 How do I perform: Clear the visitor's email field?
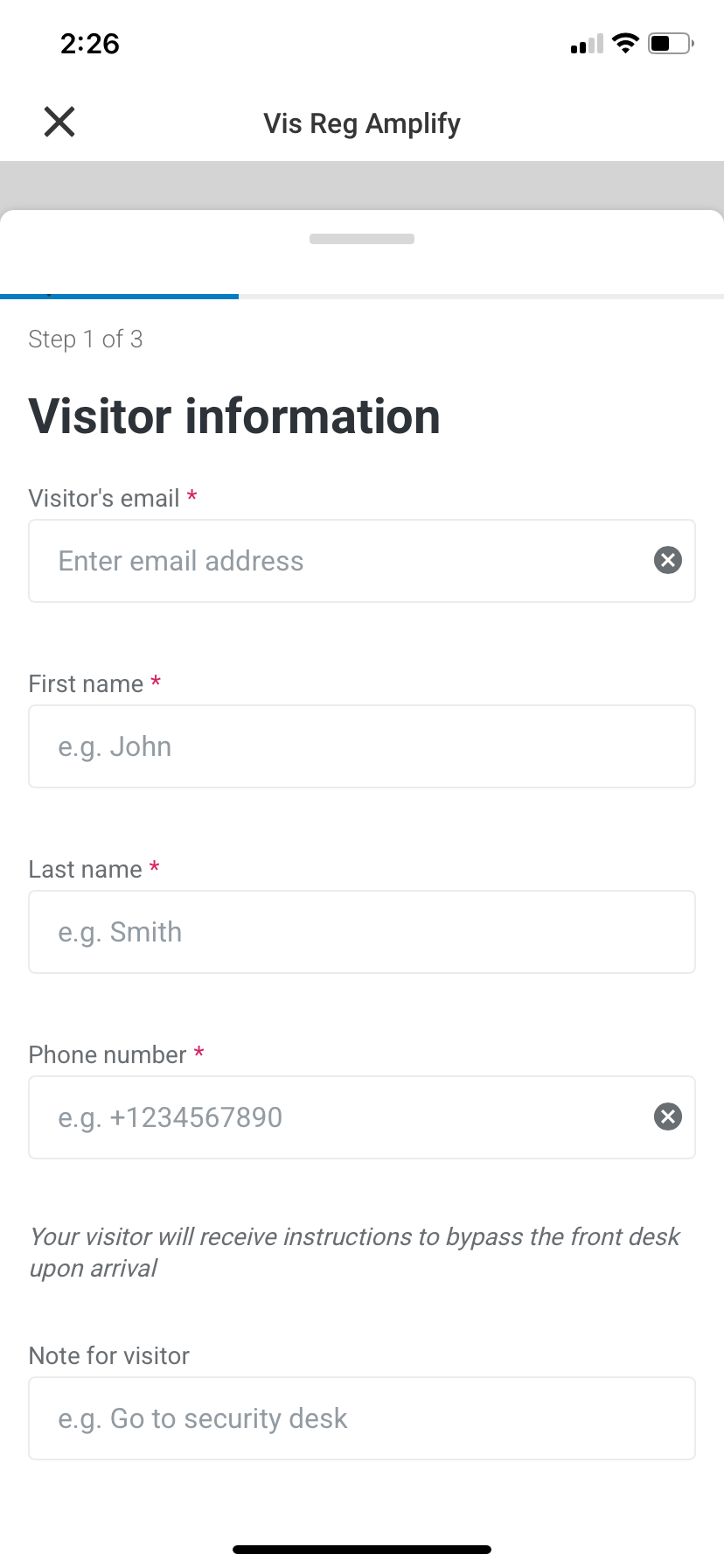(668, 560)
